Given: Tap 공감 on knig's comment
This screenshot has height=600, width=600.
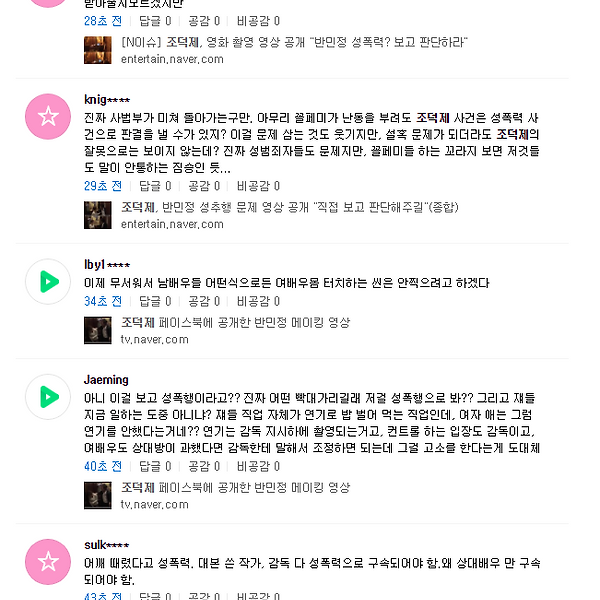Looking at the screenshot, I should [204, 186].
